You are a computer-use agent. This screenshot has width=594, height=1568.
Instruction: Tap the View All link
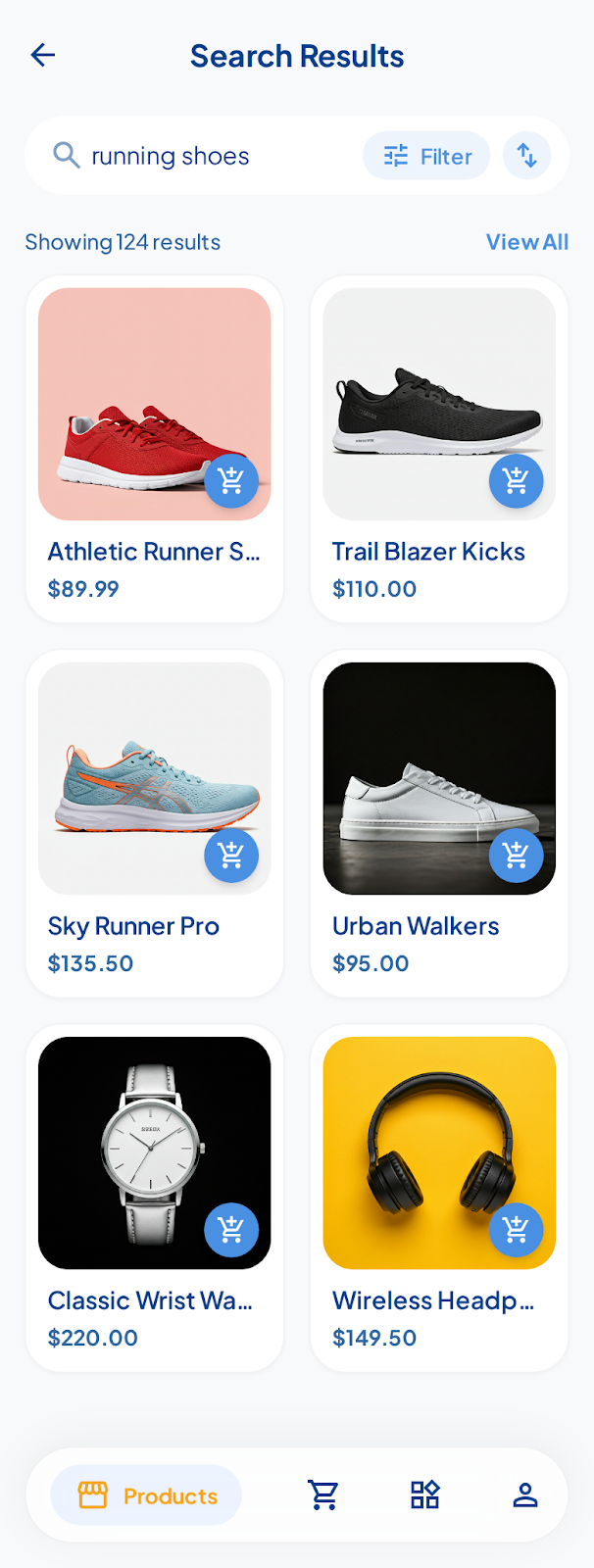point(526,242)
